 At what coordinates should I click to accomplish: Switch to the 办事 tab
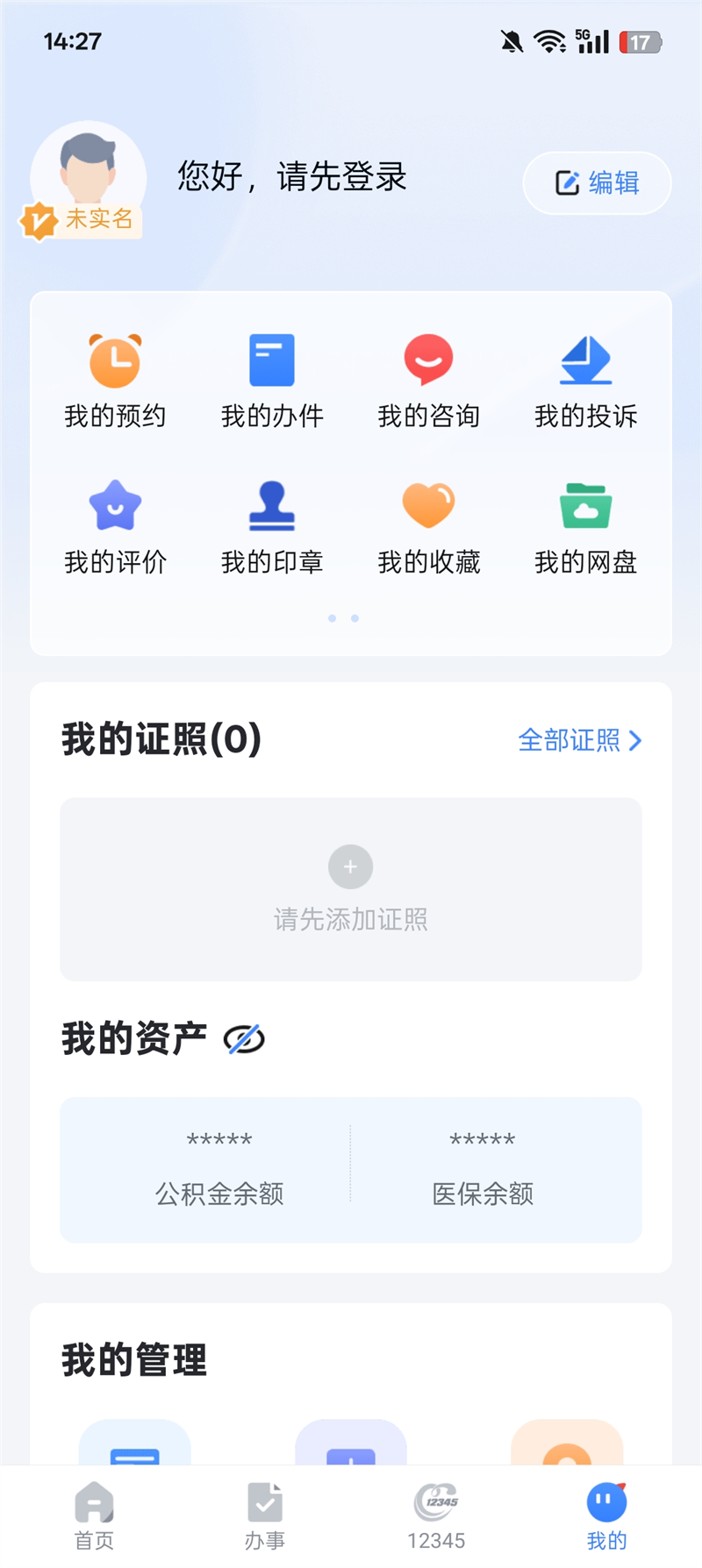[264, 1515]
